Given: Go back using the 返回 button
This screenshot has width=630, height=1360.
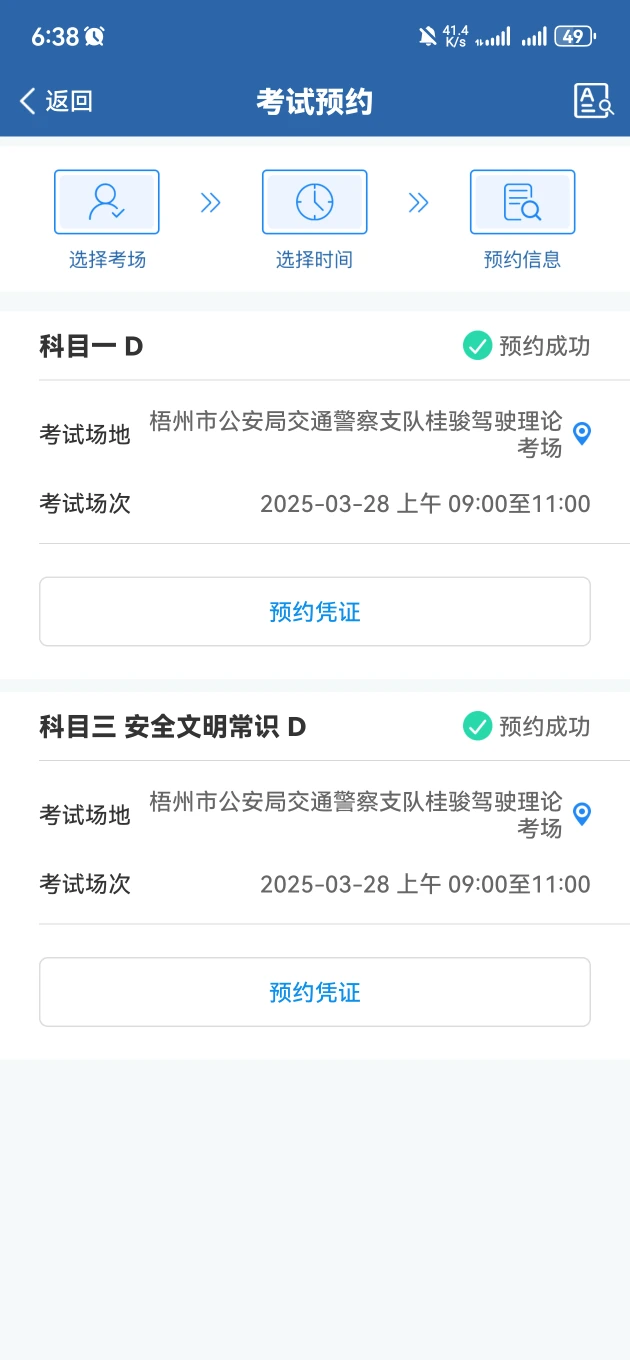Looking at the screenshot, I should pyautogui.click(x=56, y=101).
